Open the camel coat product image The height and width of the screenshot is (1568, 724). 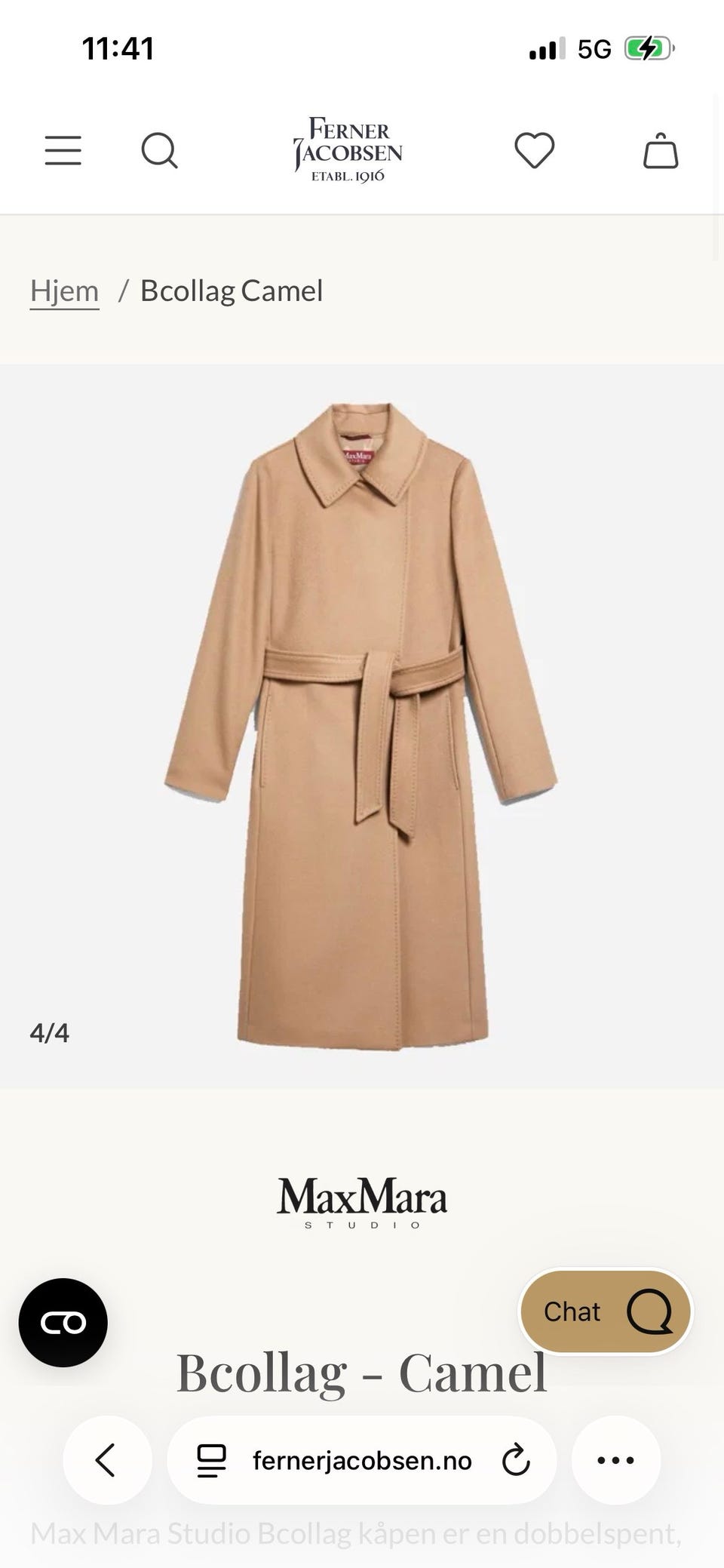(x=361, y=726)
